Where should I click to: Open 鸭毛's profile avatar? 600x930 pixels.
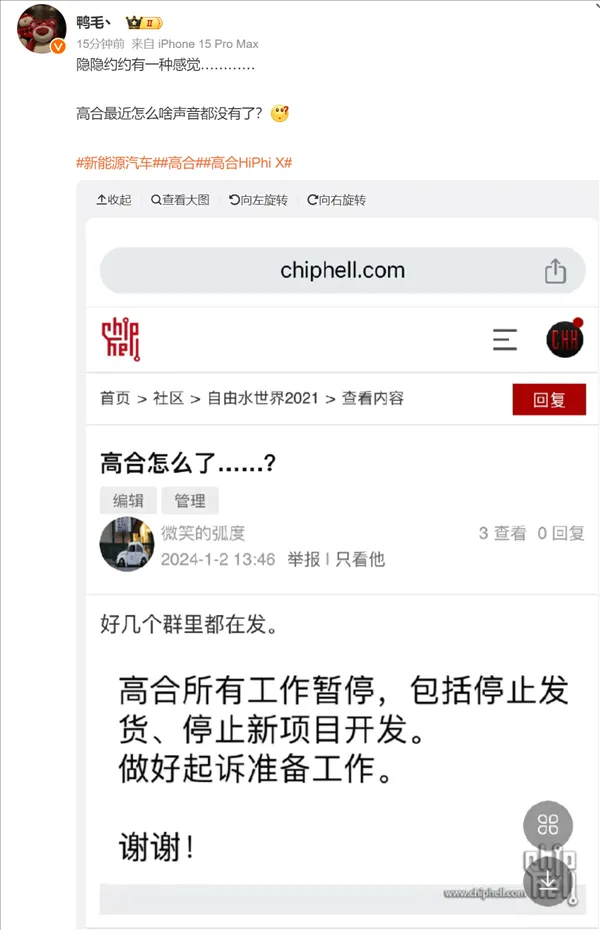coord(42,30)
